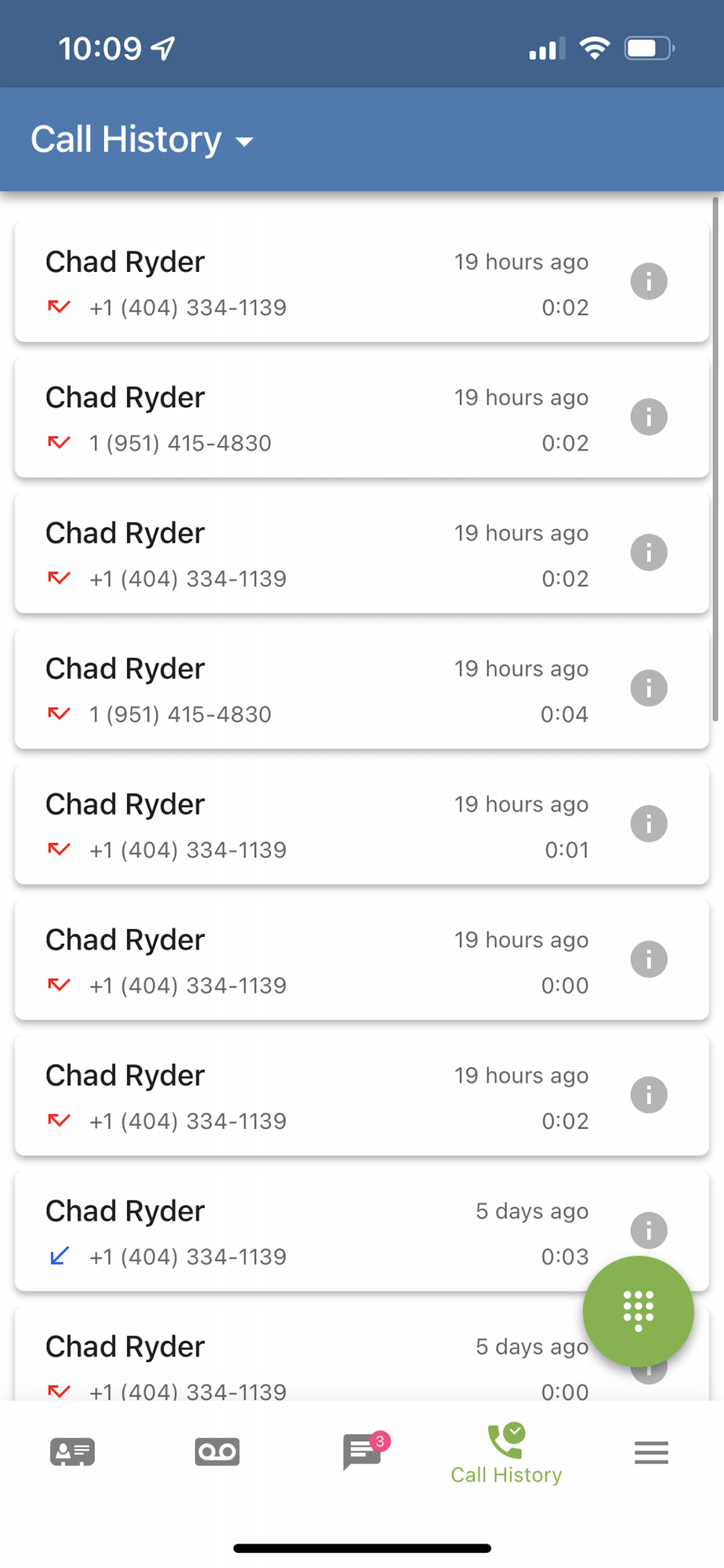Viewport: 724px width, 1568px height.
Task: Show info for the 0:03 call
Action: point(649,1230)
